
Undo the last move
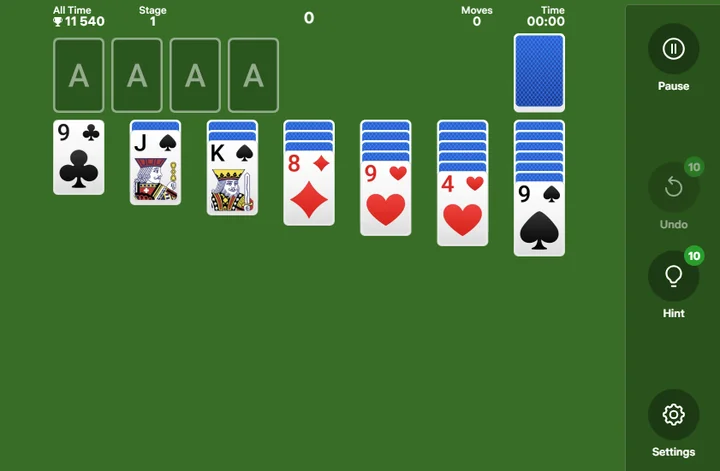[673, 187]
